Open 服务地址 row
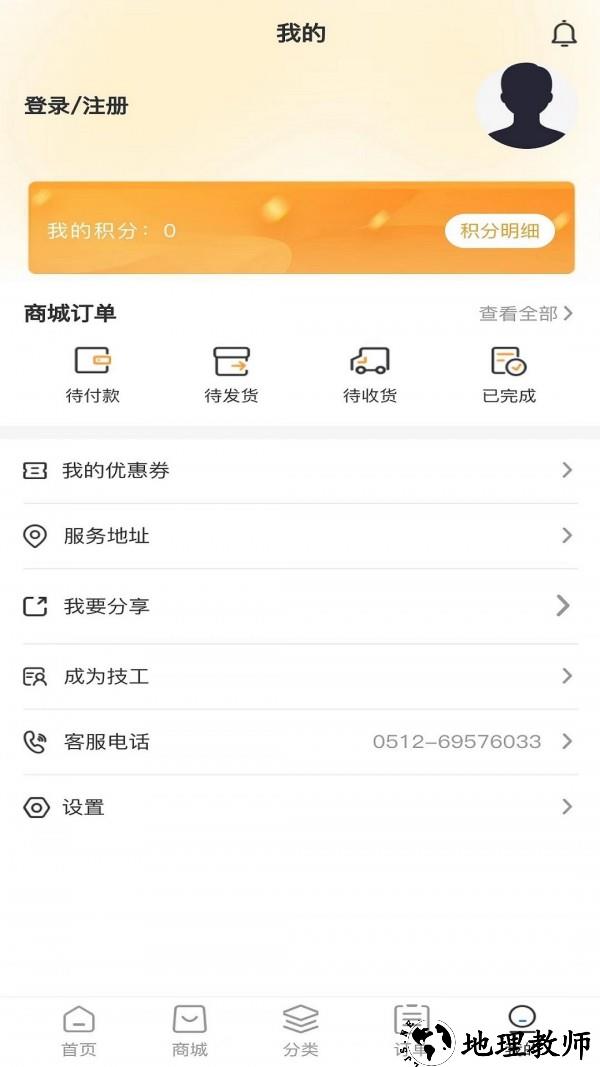The height and width of the screenshot is (1067, 600). [300, 536]
